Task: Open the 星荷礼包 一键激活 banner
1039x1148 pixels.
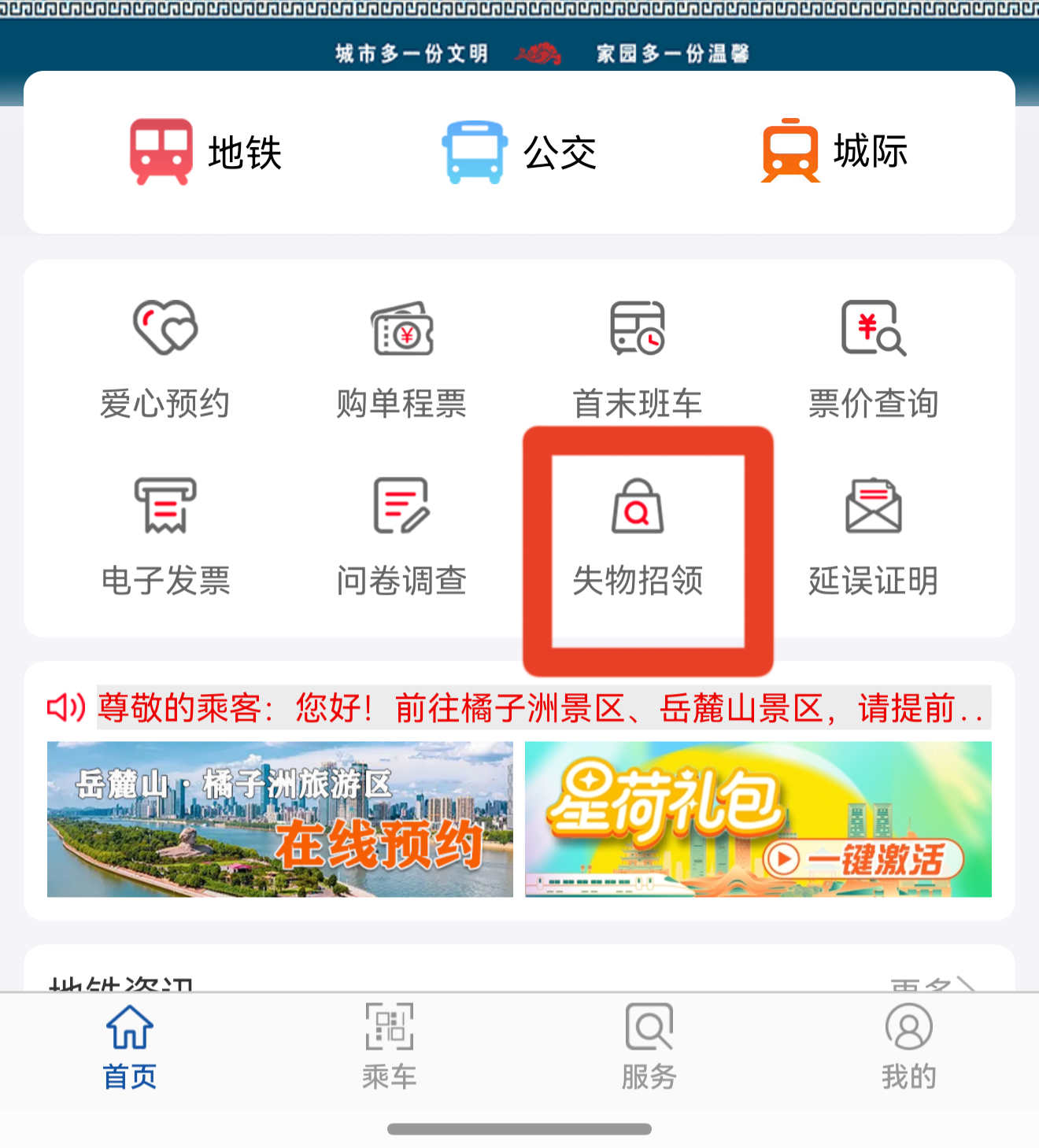Action: (x=758, y=819)
